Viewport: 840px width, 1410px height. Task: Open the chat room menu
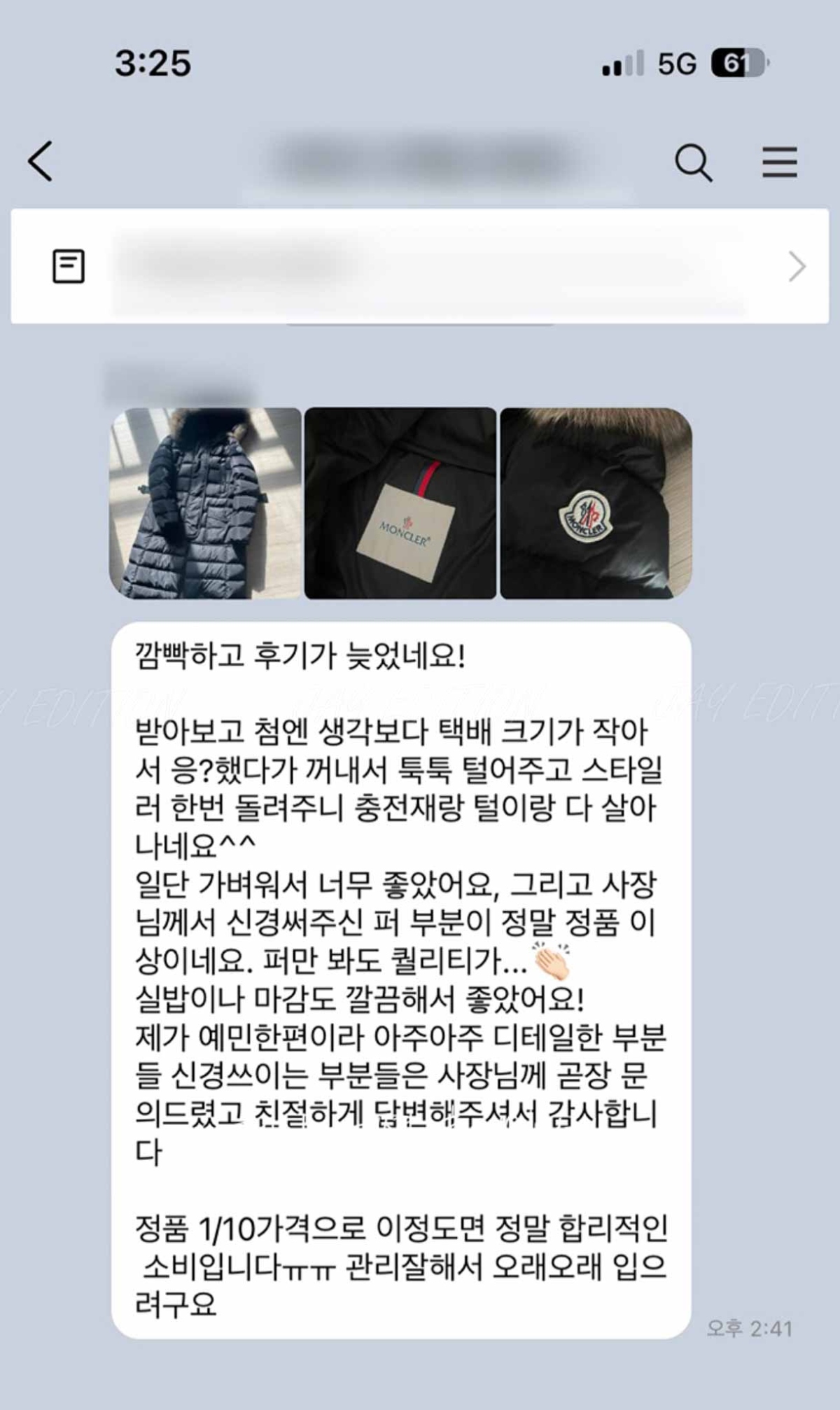(x=779, y=162)
